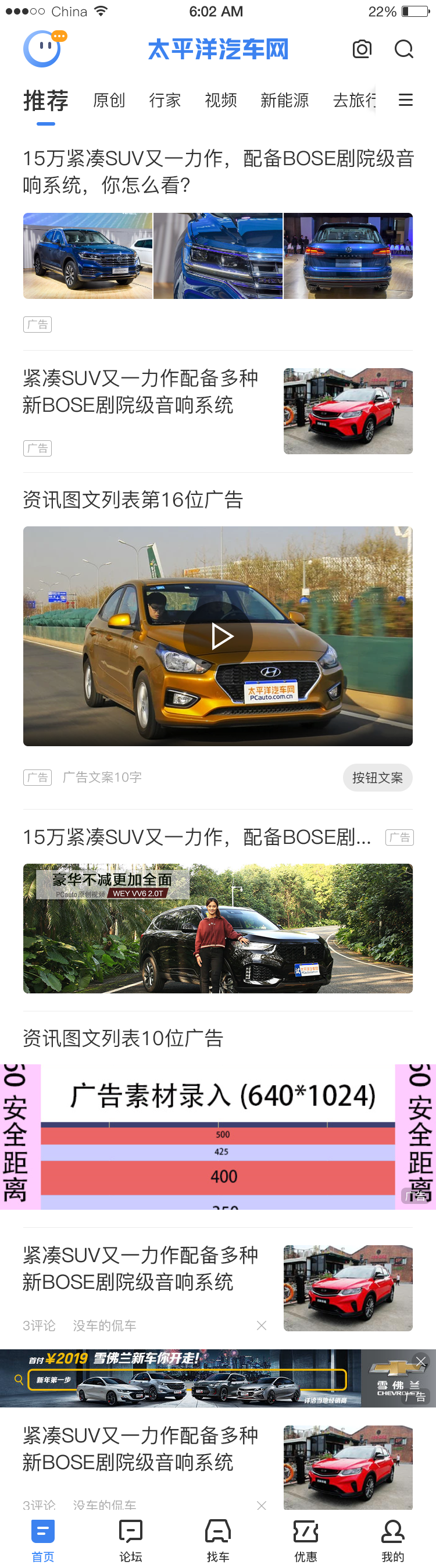Screen dimensions: 436x1568
Task: Switch to the 新能源 tab
Action: 285,100
